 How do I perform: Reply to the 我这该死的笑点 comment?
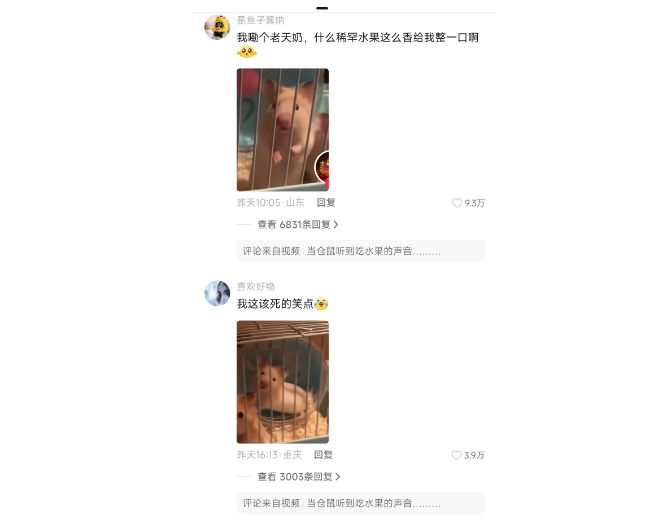(x=323, y=454)
